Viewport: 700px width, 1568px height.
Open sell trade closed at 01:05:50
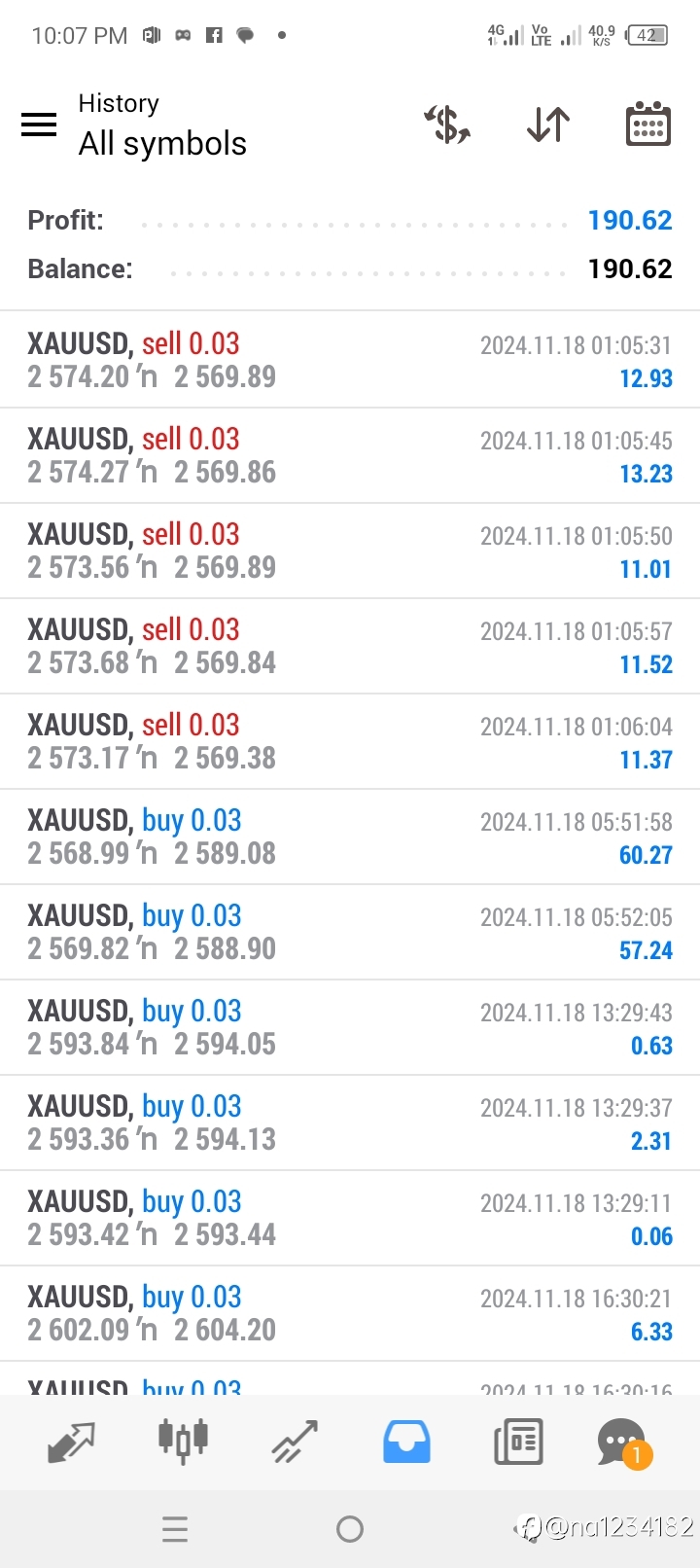coord(350,551)
